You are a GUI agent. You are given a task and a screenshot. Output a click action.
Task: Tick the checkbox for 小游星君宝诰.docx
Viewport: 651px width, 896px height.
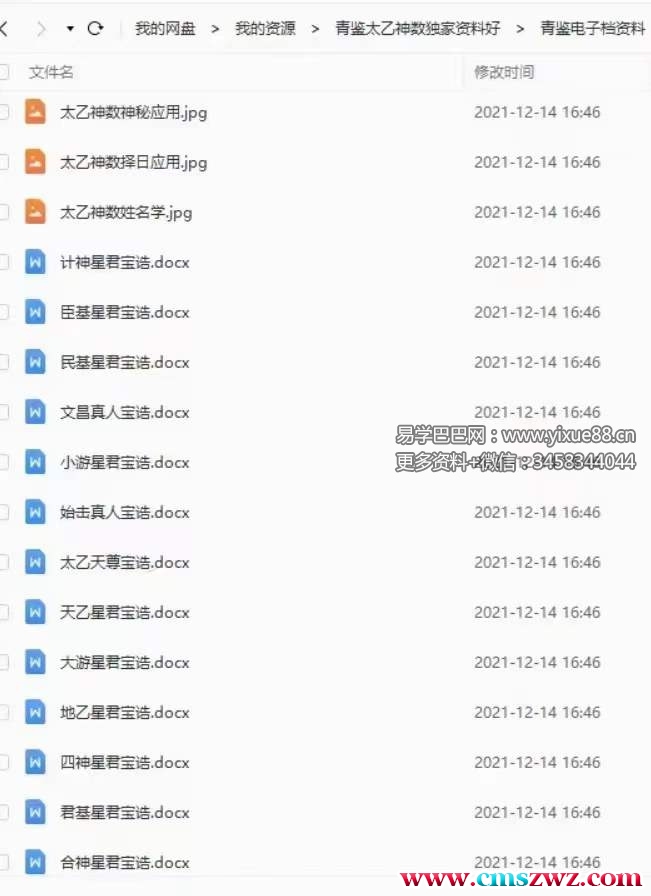click(4, 462)
